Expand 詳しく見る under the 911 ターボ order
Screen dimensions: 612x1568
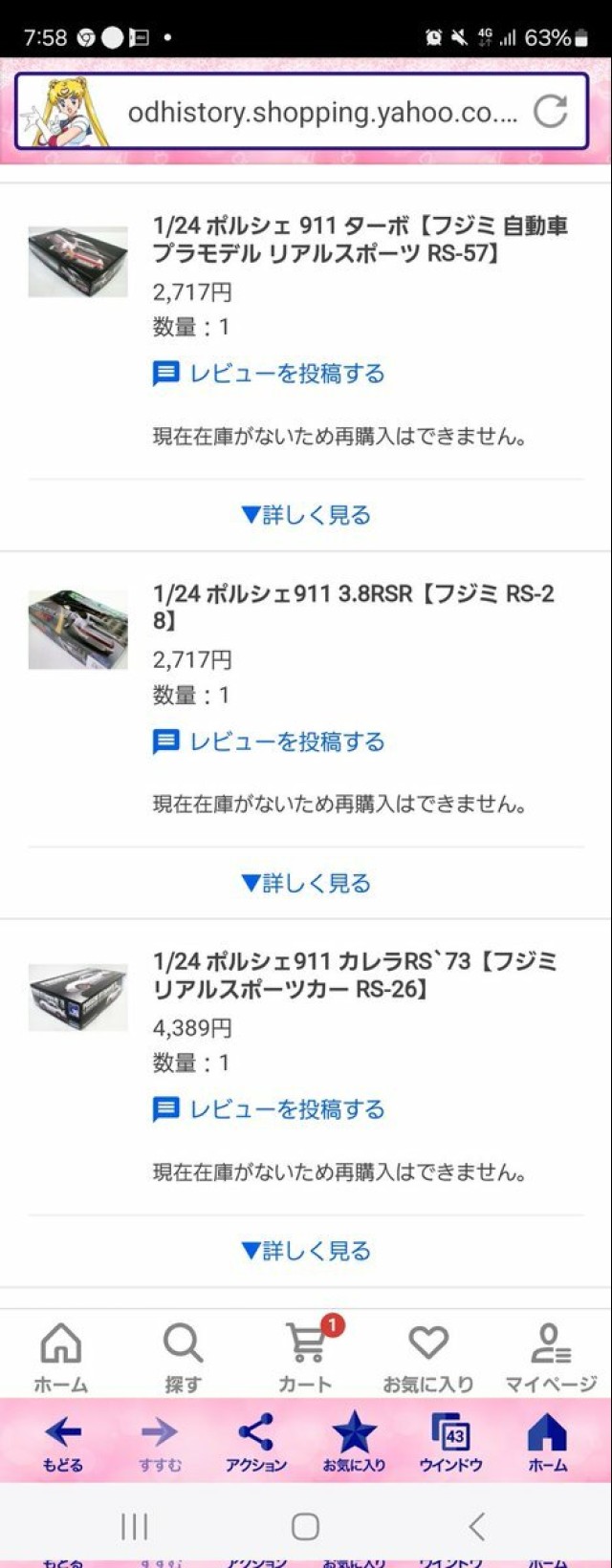point(306,515)
